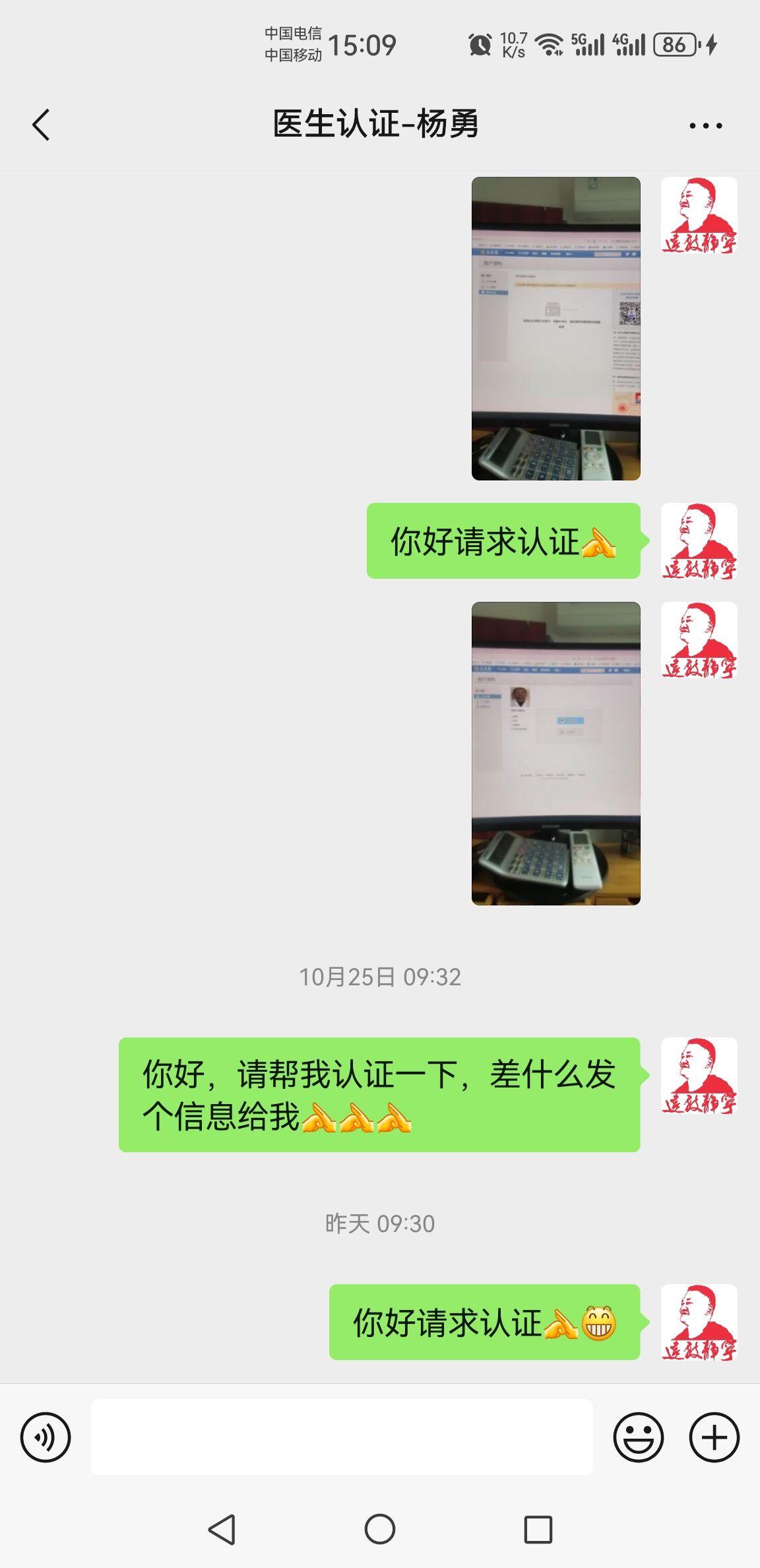Image resolution: width=760 pixels, height=1568 pixels.
Task: Focus the message text field
Action: [x=342, y=1437]
